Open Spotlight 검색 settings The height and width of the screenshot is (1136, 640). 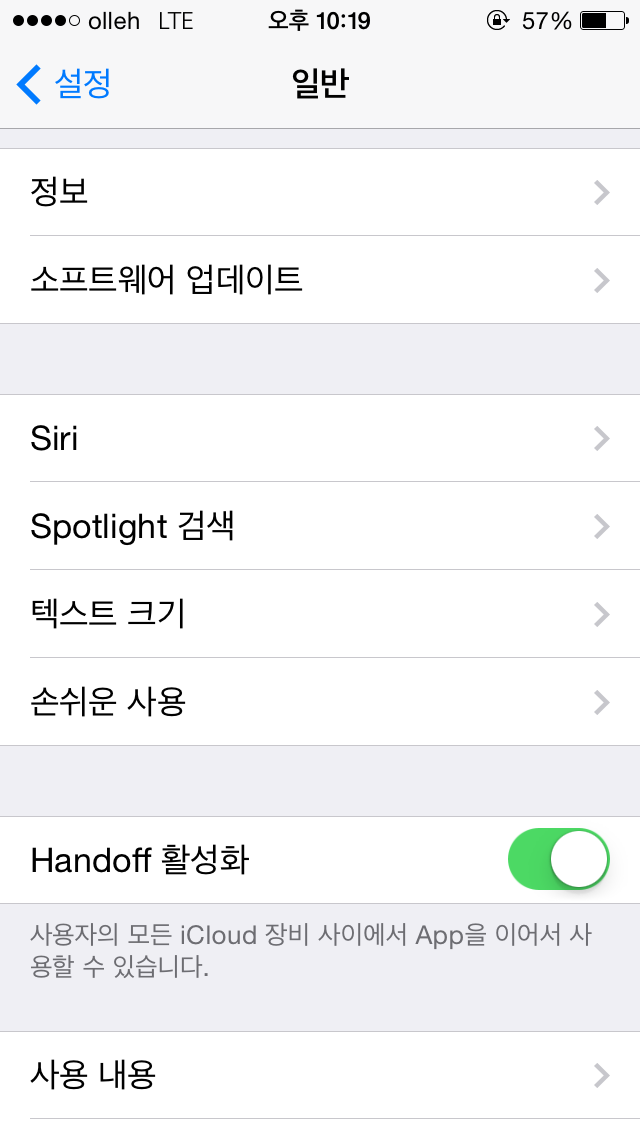pos(320,526)
